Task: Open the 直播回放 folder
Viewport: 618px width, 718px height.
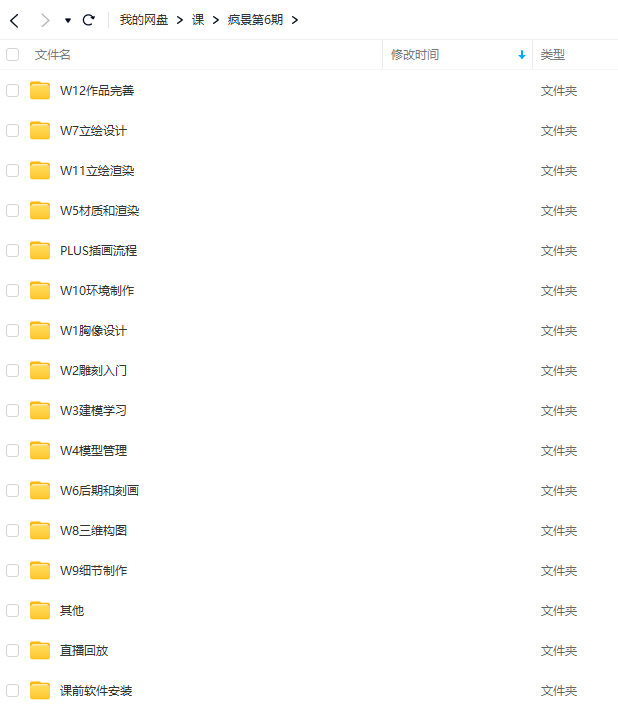Action: (x=83, y=651)
